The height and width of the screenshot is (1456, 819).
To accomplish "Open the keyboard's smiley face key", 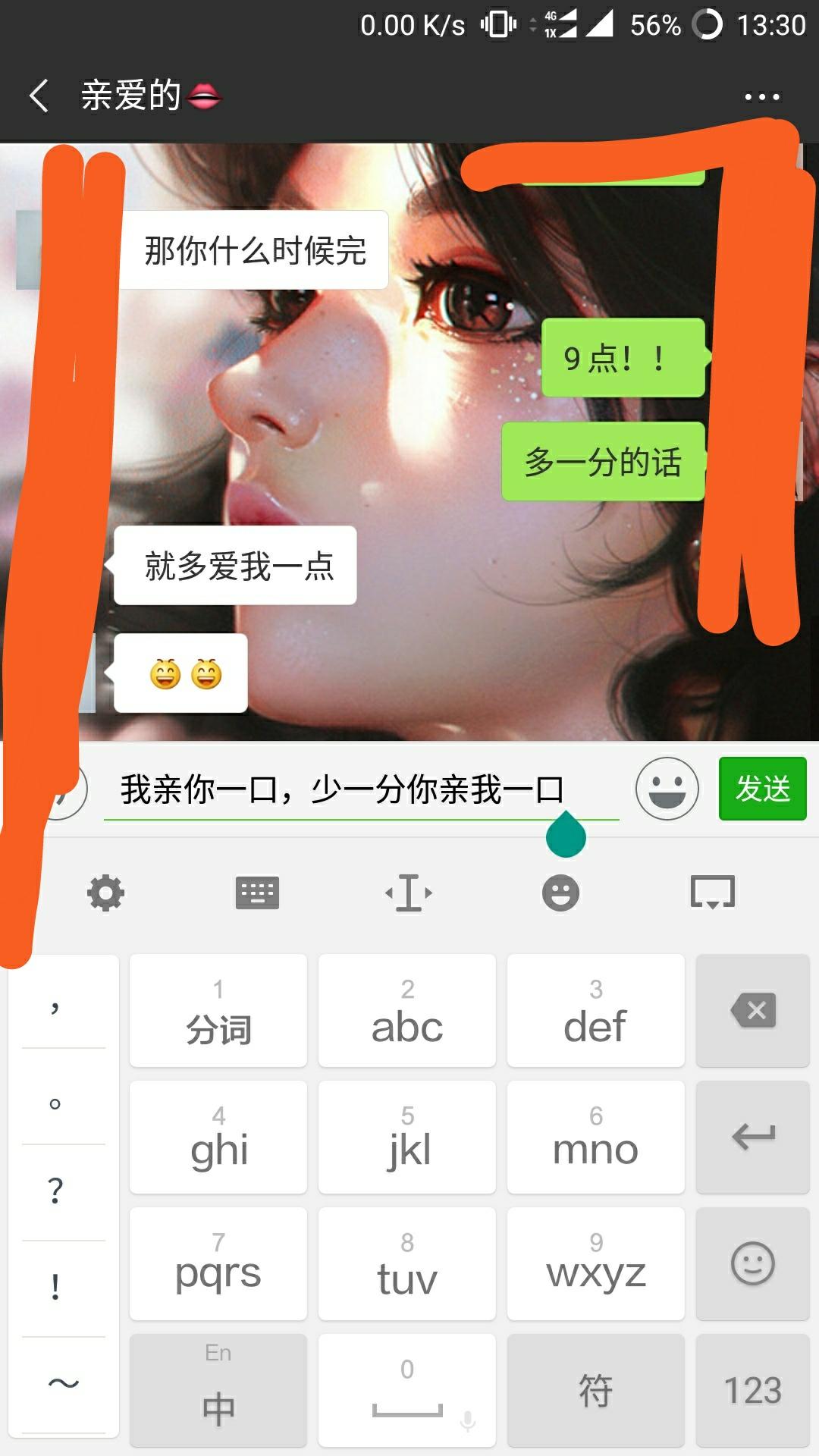I will (752, 1263).
